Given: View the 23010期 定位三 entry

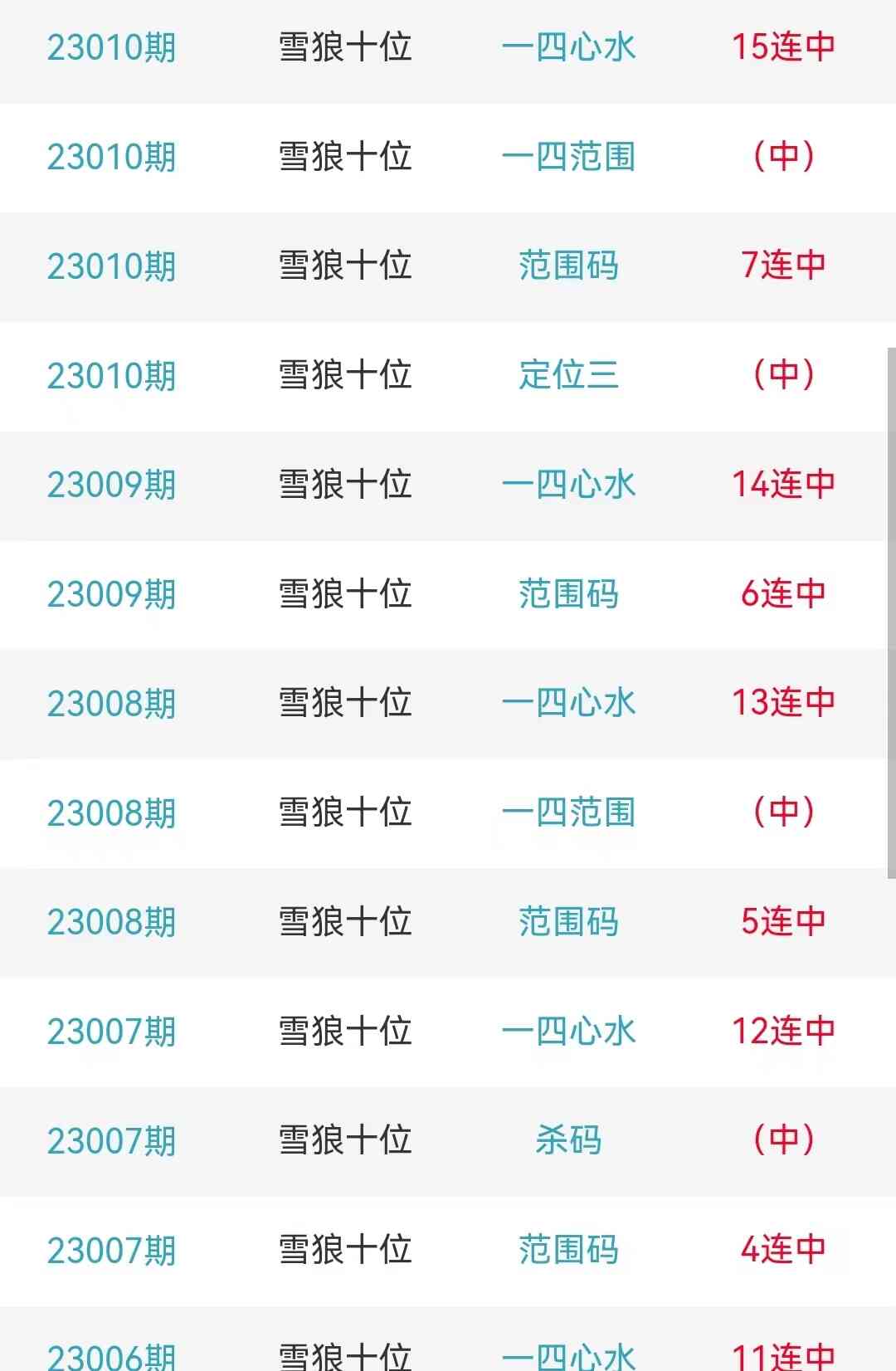Looking at the screenshot, I should click(448, 375).
